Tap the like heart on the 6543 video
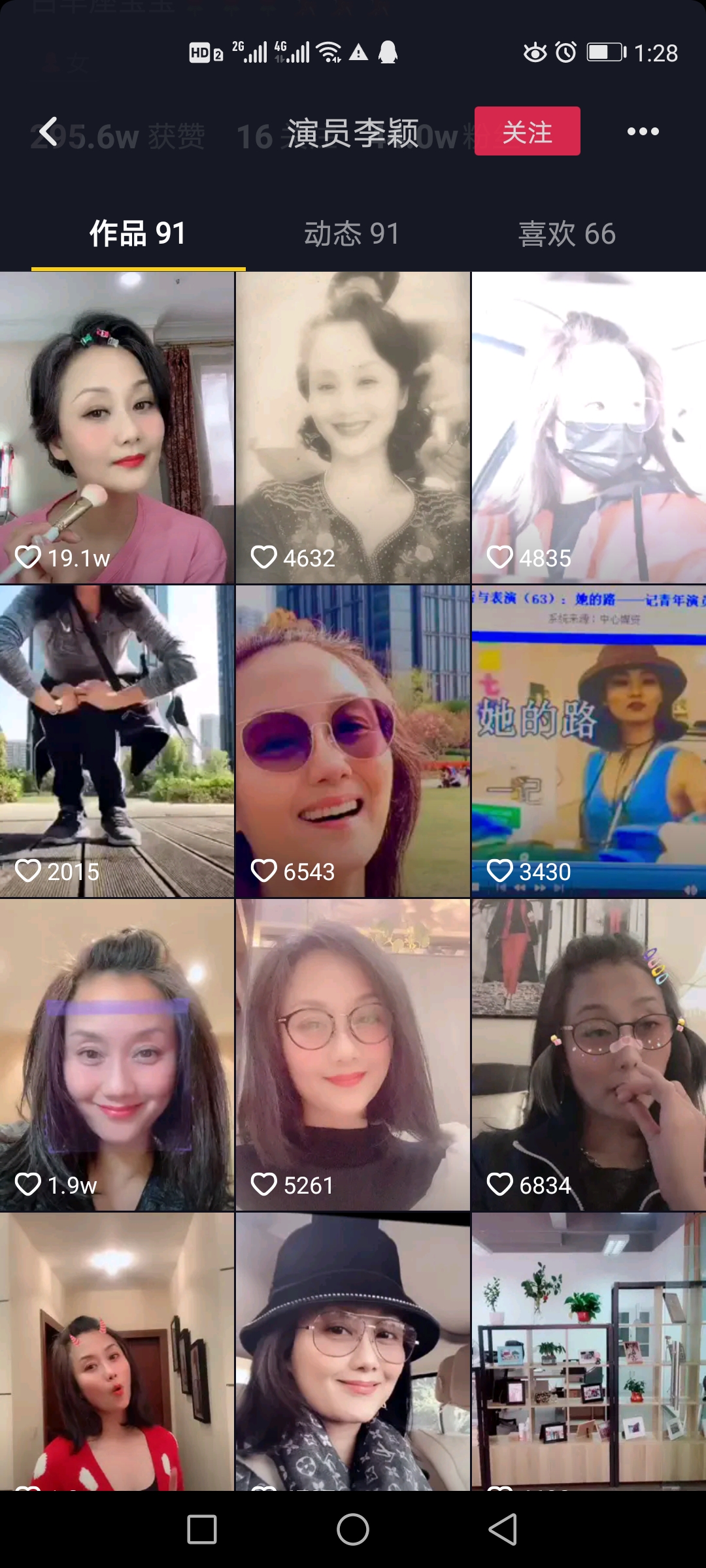The image size is (706, 1568). click(x=265, y=871)
